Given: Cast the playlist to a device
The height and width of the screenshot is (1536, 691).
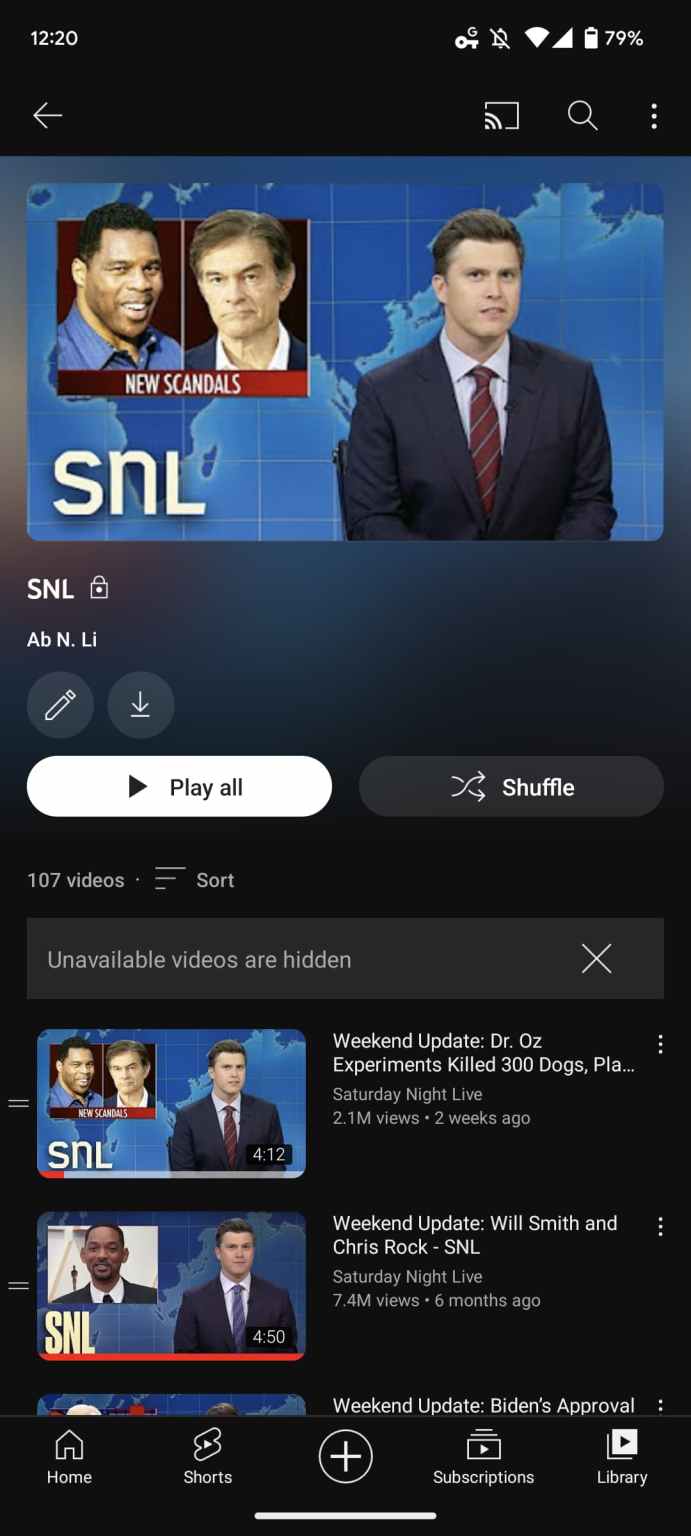Looking at the screenshot, I should pyautogui.click(x=501, y=117).
